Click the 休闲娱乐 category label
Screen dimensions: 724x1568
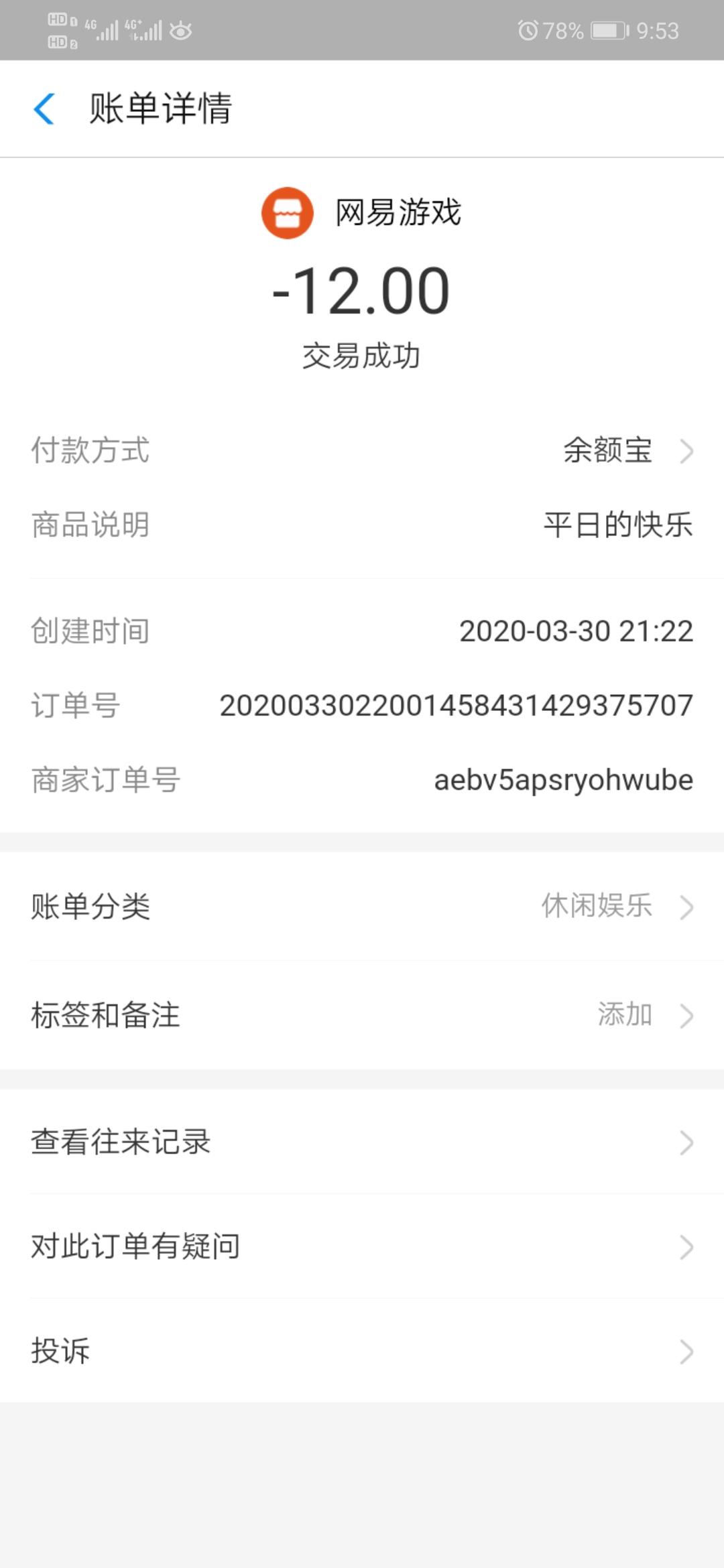(x=595, y=907)
